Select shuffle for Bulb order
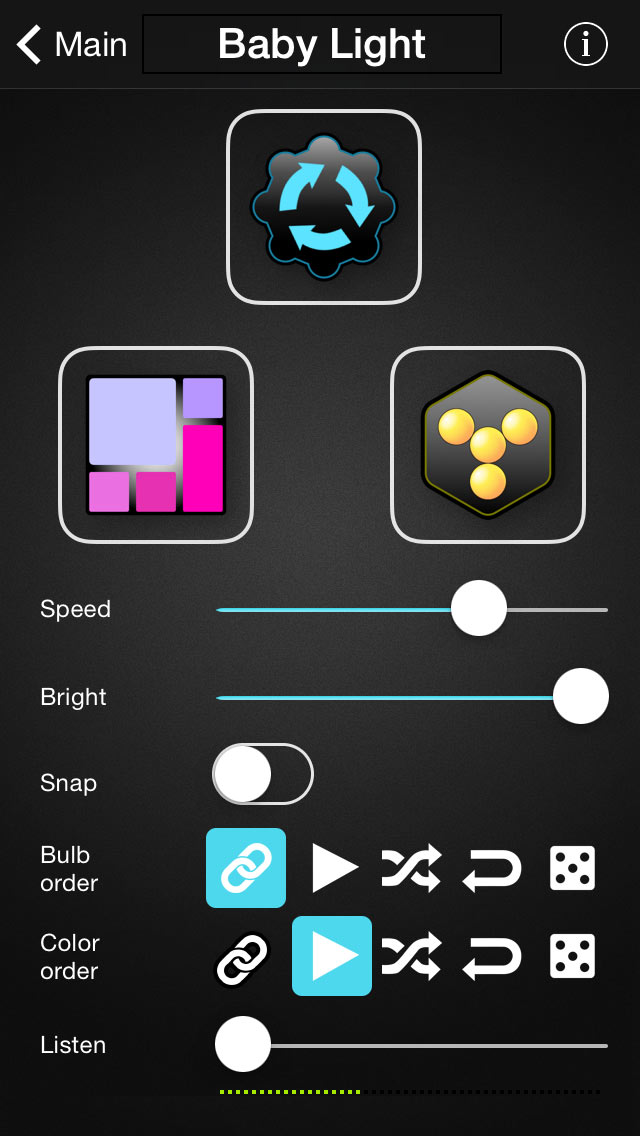Image resolution: width=640 pixels, height=1136 pixels. [411, 868]
